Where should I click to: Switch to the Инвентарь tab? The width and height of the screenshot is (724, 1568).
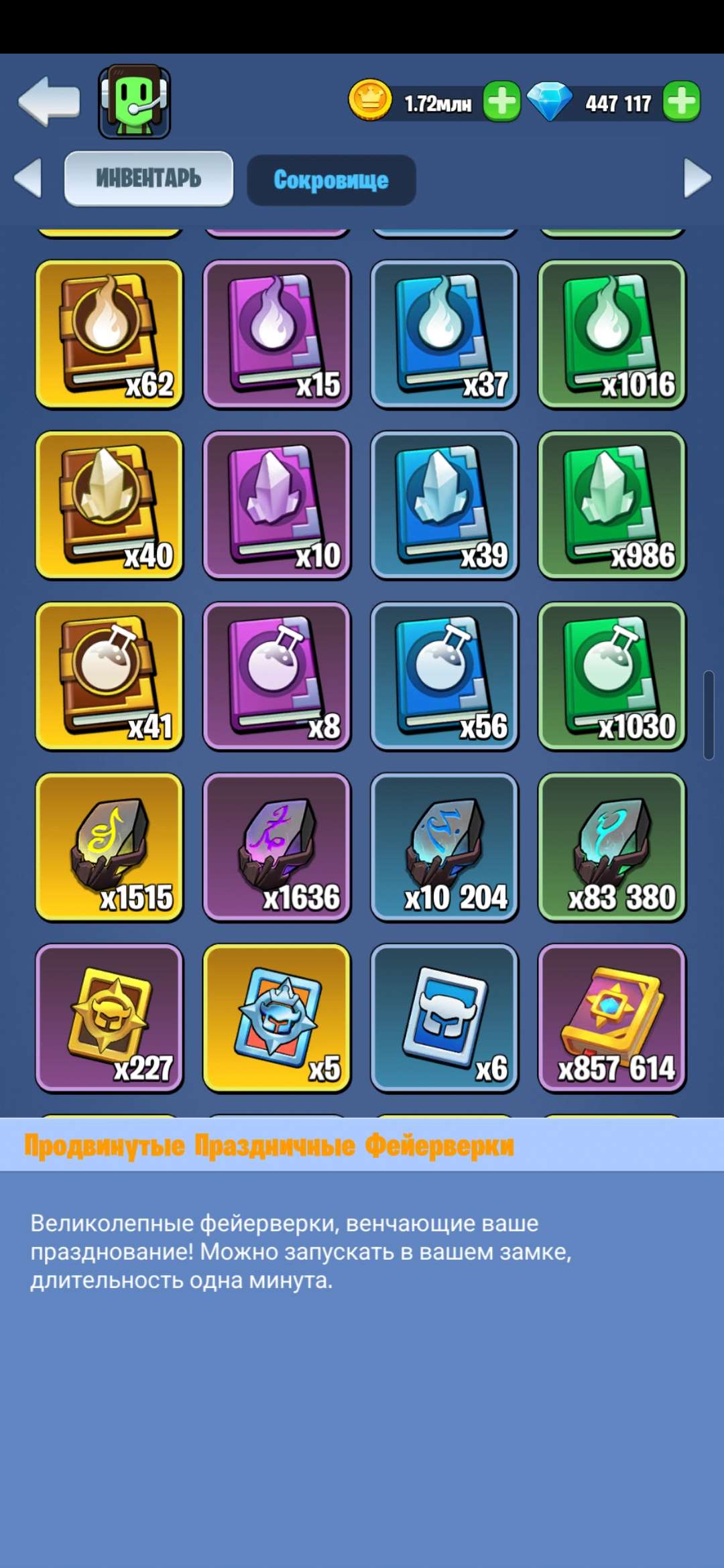coord(149,178)
